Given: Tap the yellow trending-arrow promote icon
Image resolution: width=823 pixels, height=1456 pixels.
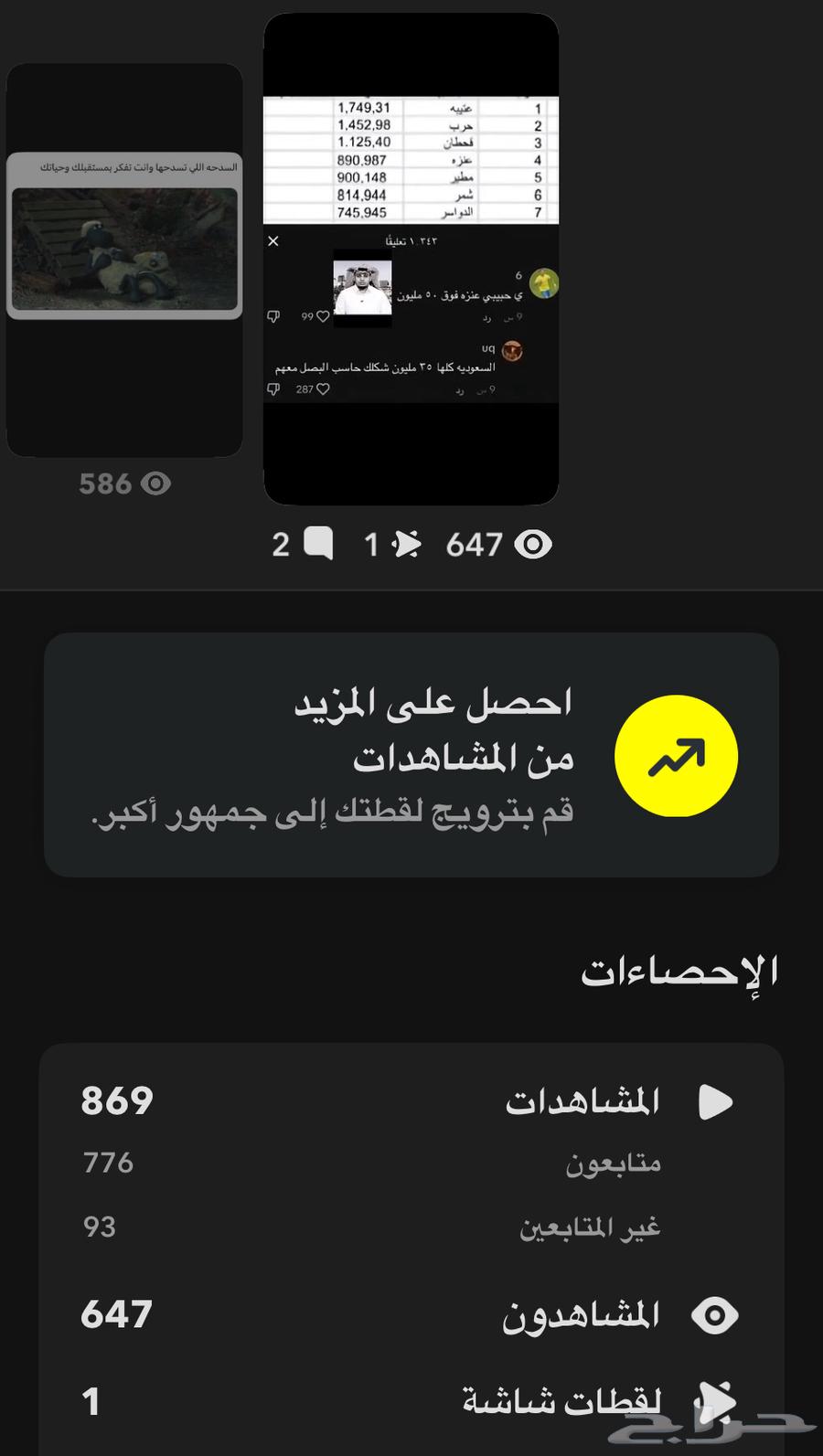Looking at the screenshot, I should click(678, 756).
